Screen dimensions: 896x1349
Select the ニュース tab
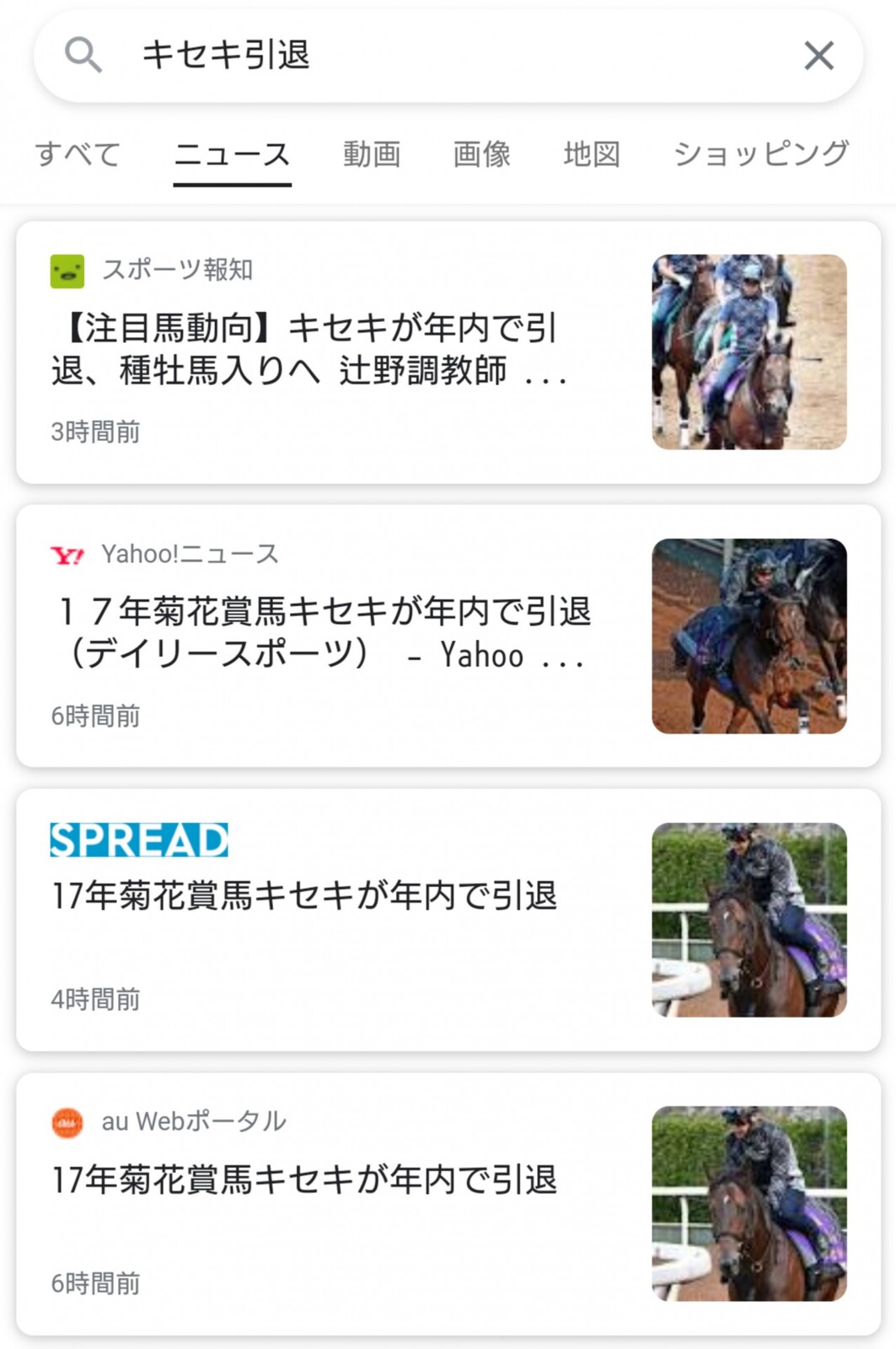coord(232,154)
